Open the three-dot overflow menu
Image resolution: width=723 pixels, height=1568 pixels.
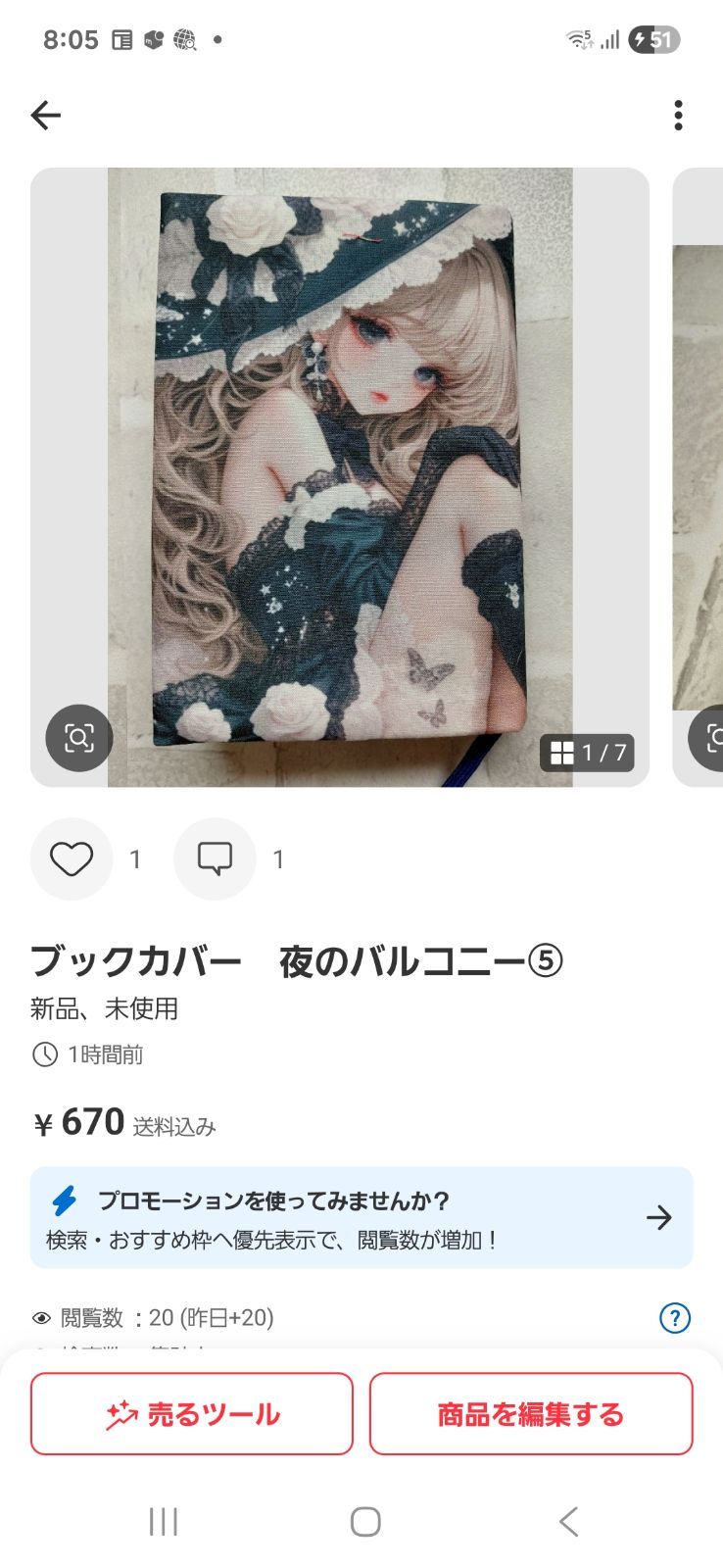pos(678,116)
